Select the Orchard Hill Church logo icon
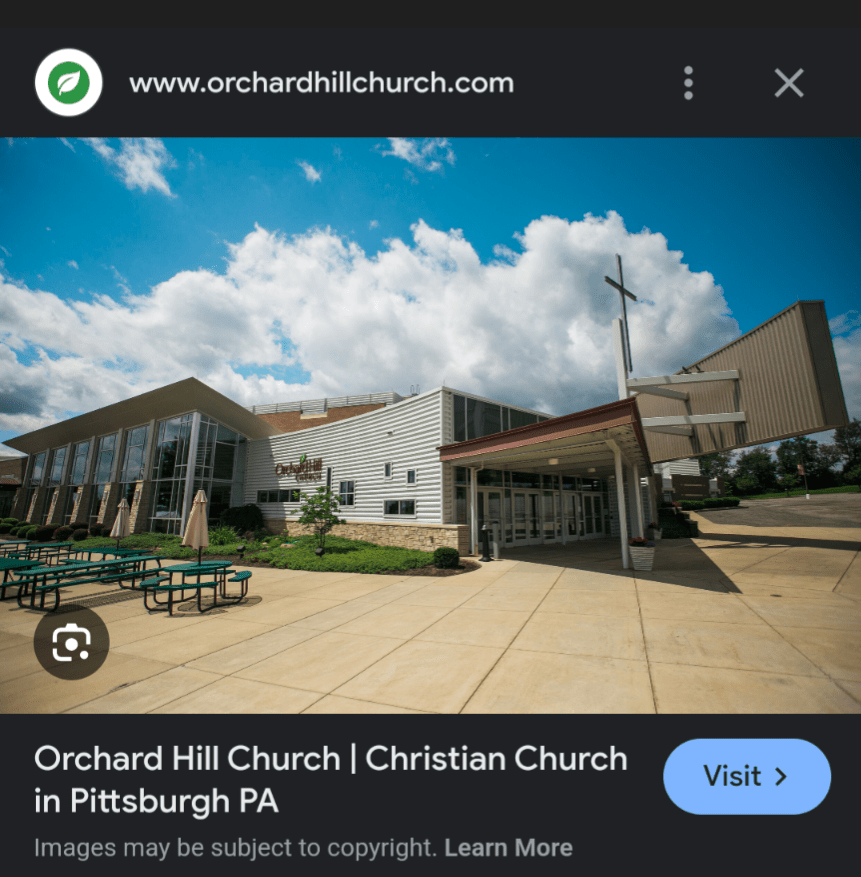Viewport: 861px width, 877px height. [295, 466]
